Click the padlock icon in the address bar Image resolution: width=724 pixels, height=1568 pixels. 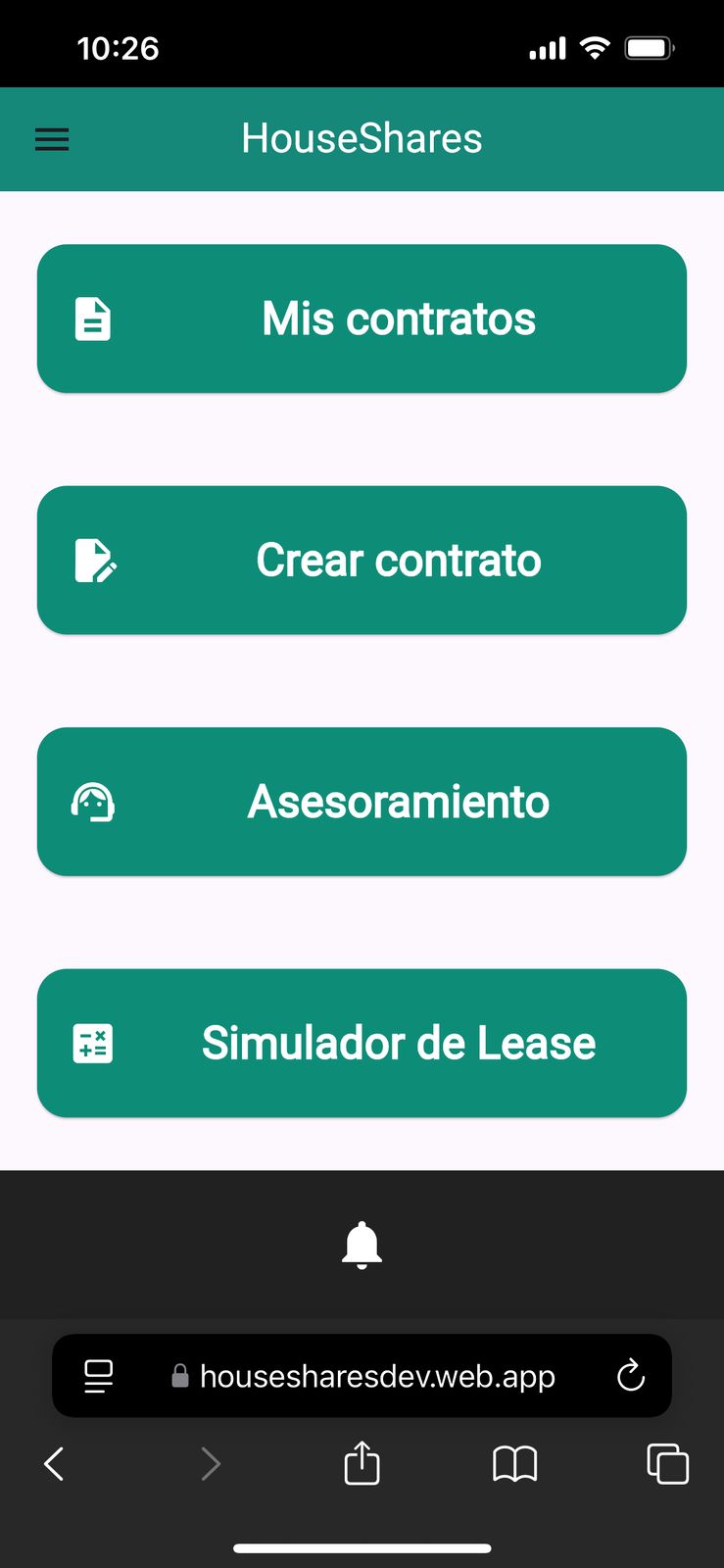point(179,1376)
